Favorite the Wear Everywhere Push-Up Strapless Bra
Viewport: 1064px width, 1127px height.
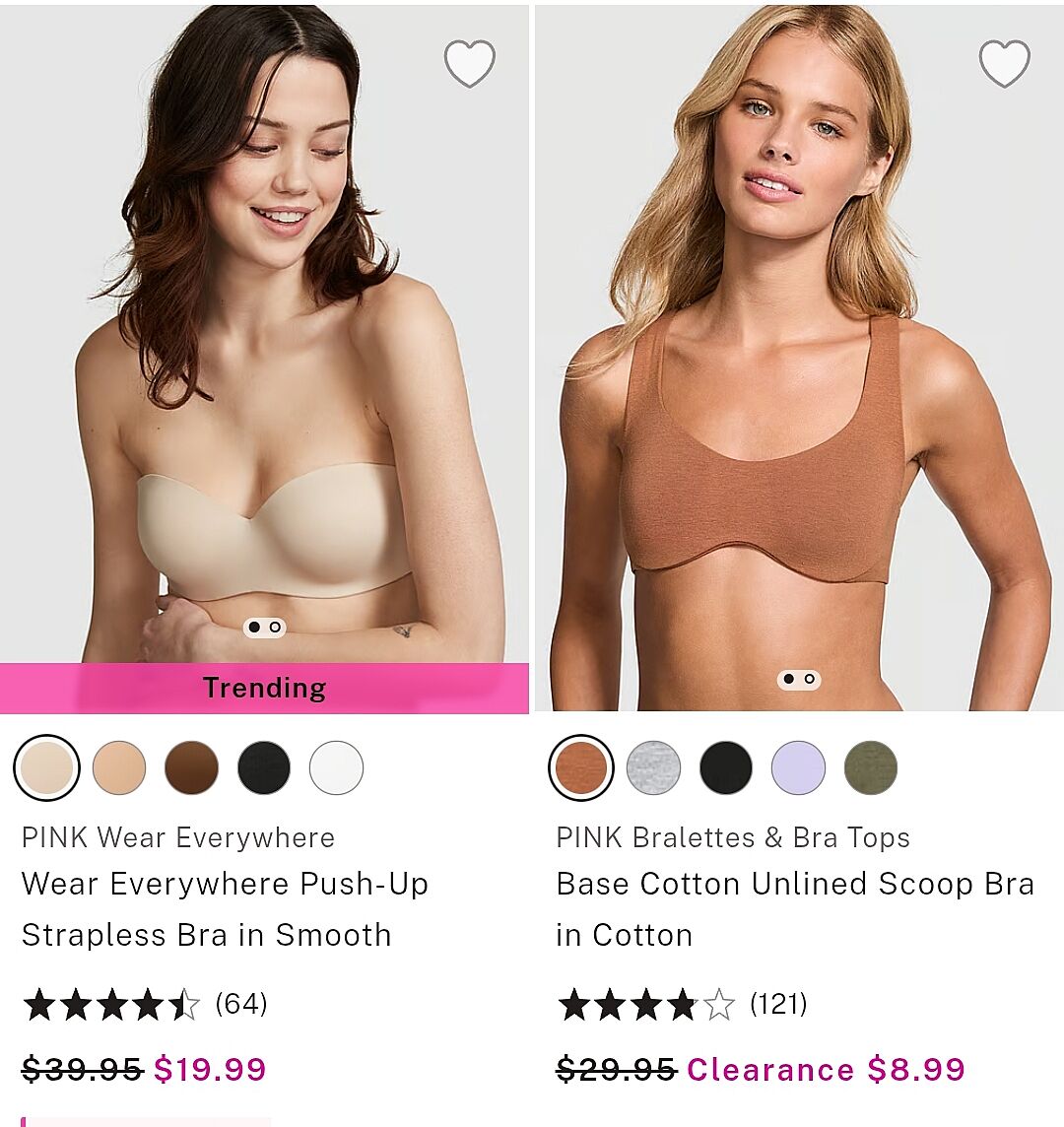(x=469, y=63)
